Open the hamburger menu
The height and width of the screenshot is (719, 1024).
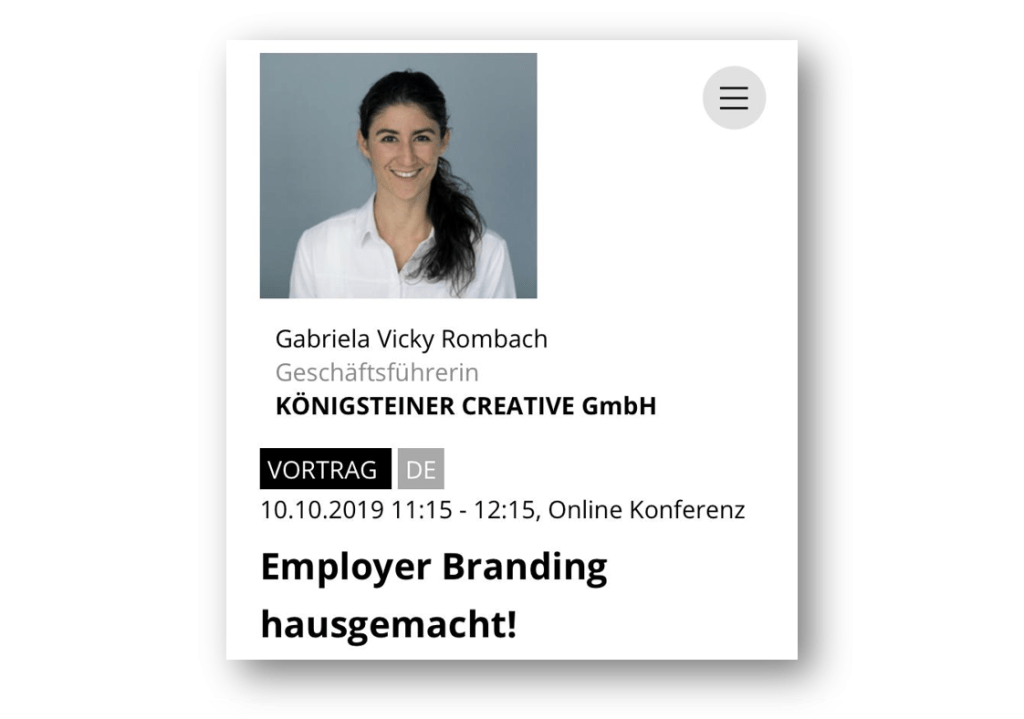tap(734, 98)
